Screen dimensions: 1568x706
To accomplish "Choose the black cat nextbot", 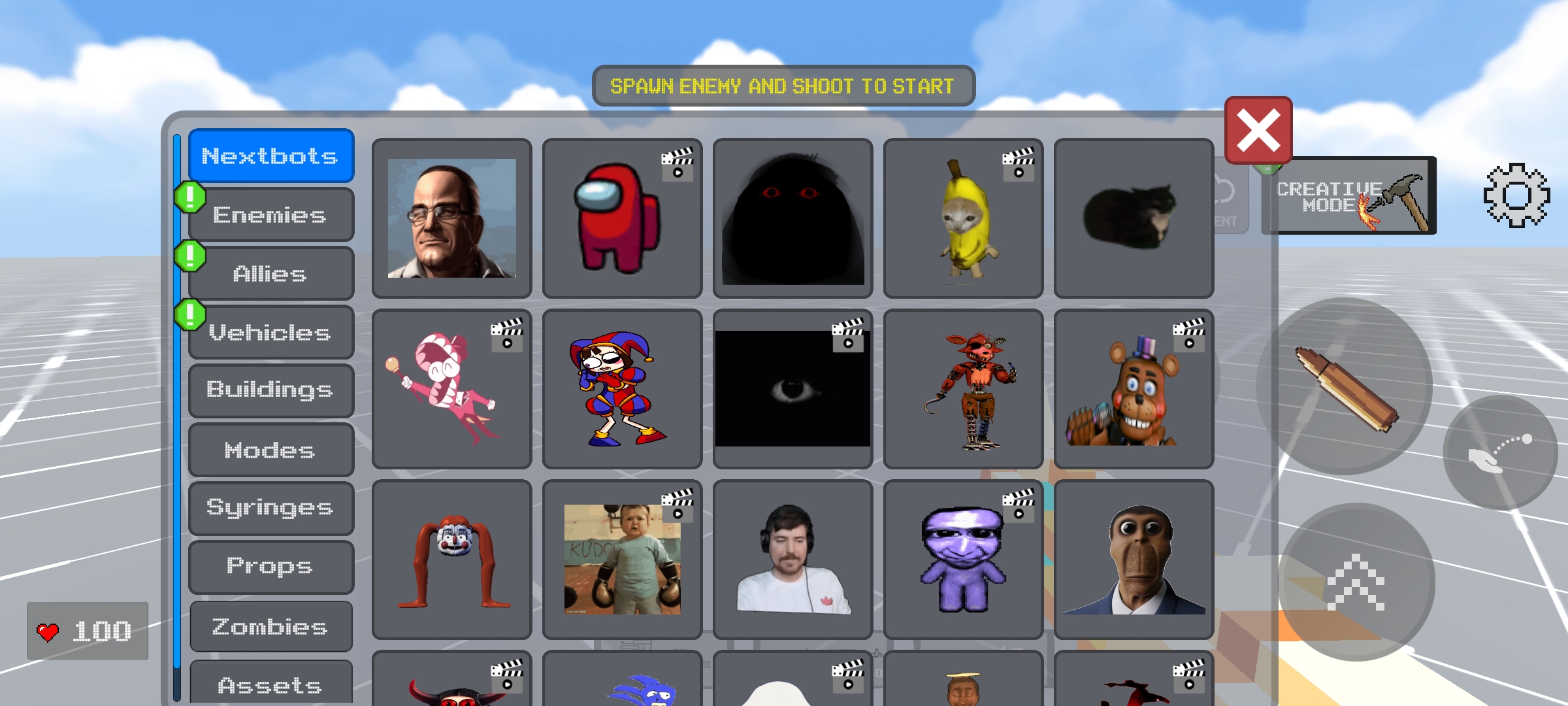I will (1134, 218).
